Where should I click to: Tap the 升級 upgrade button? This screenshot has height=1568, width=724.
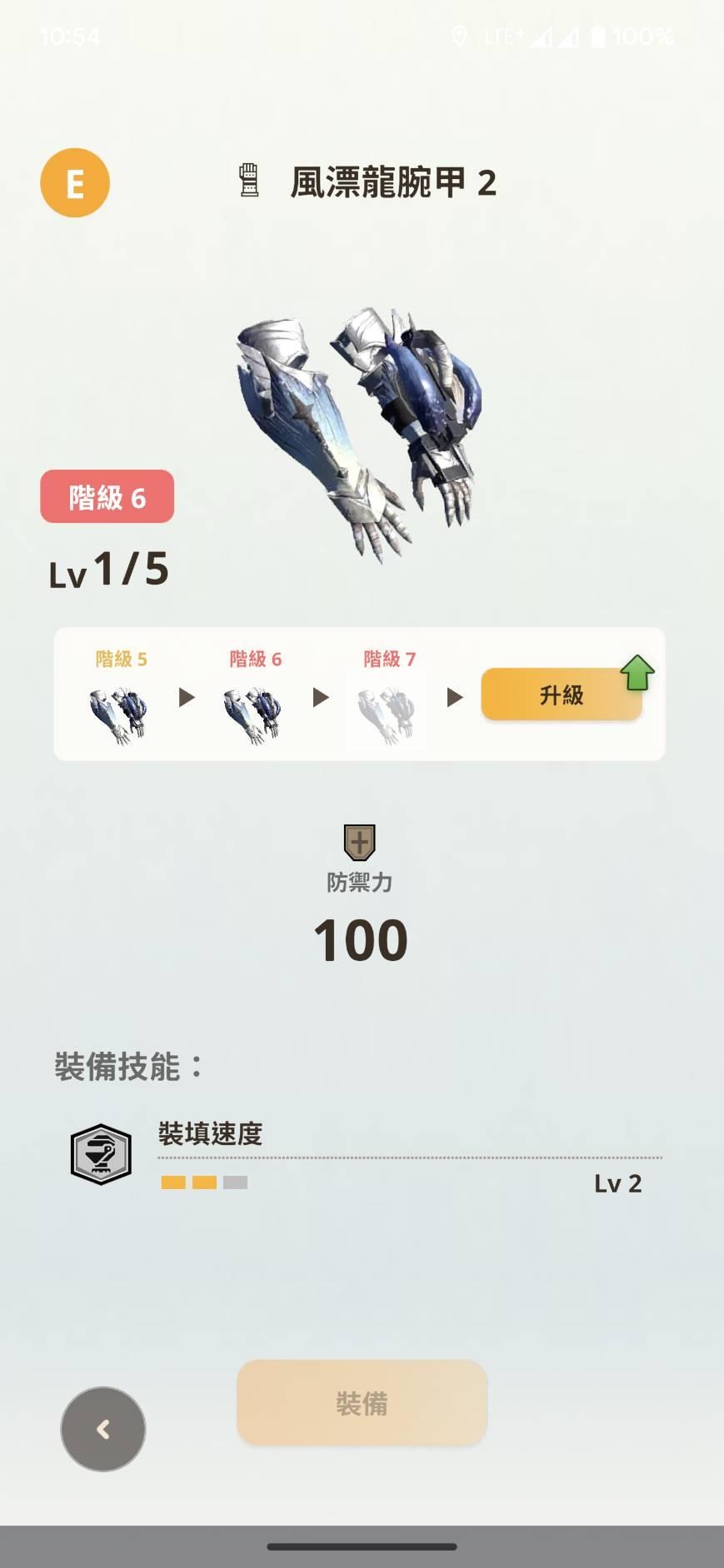pyautogui.click(x=562, y=694)
